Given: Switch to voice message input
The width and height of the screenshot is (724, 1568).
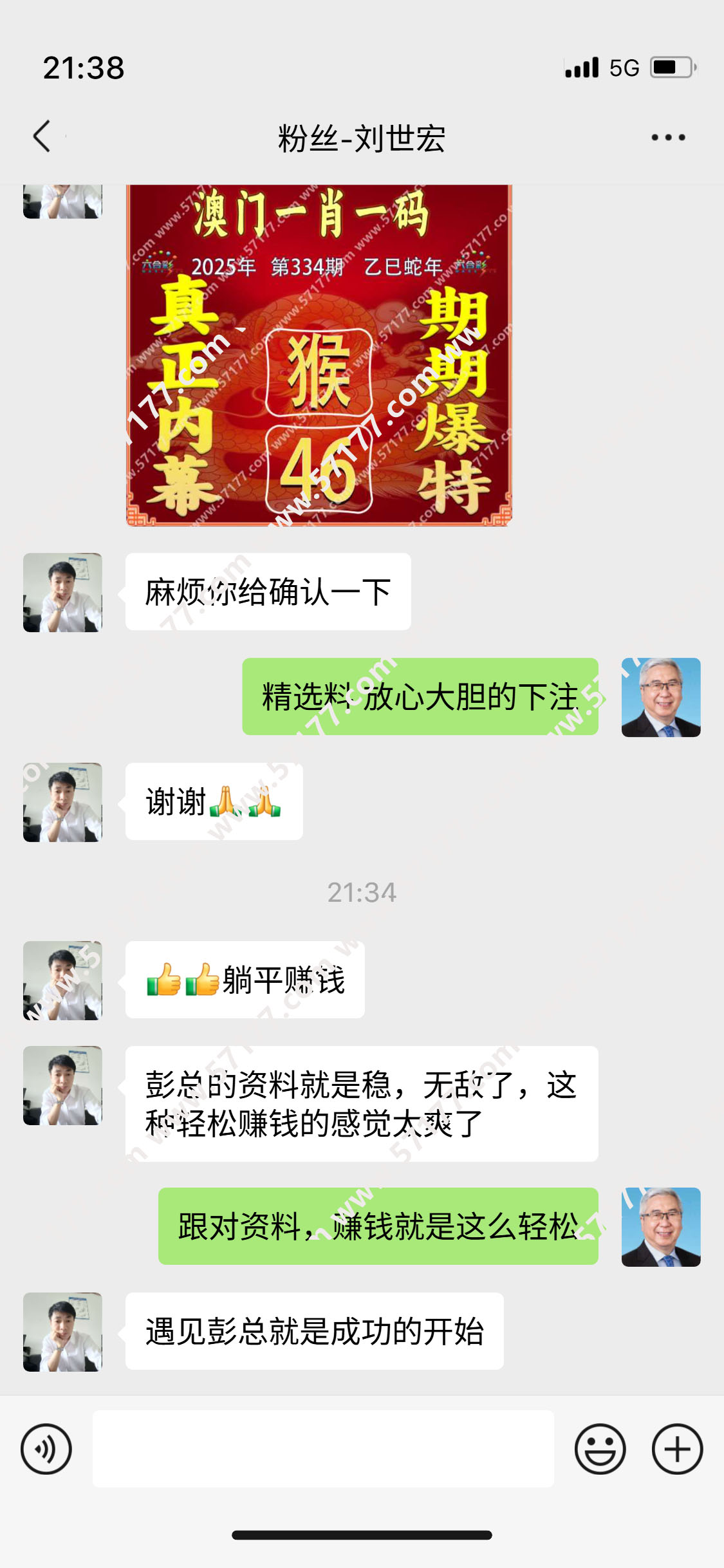Looking at the screenshot, I should pyautogui.click(x=46, y=1449).
